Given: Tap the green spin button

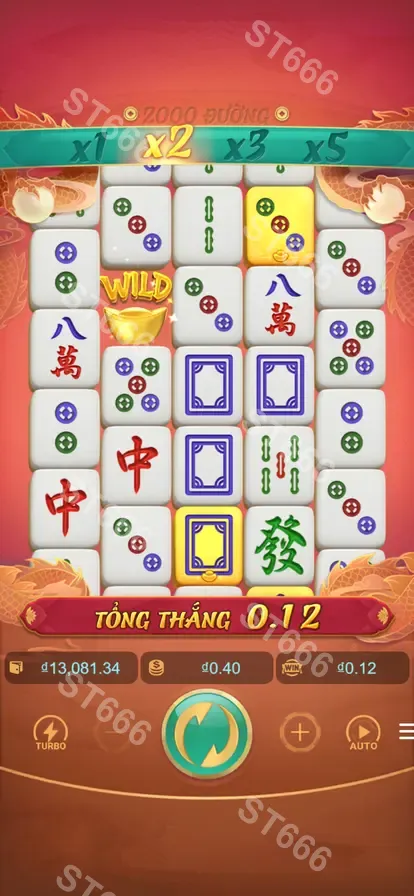Looking at the screenshot, I should point(207,734).
